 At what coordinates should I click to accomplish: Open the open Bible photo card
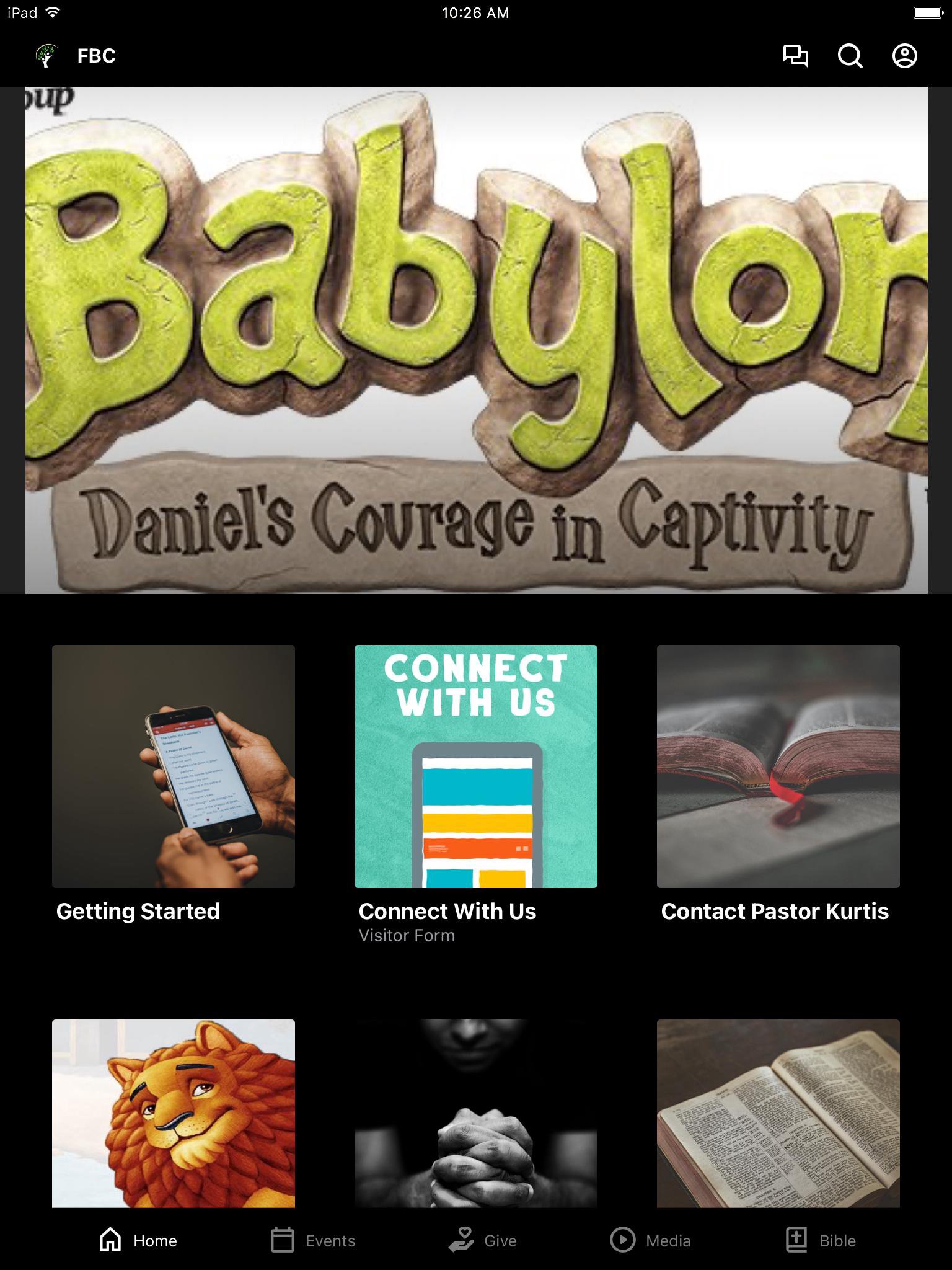[778, 1113]
